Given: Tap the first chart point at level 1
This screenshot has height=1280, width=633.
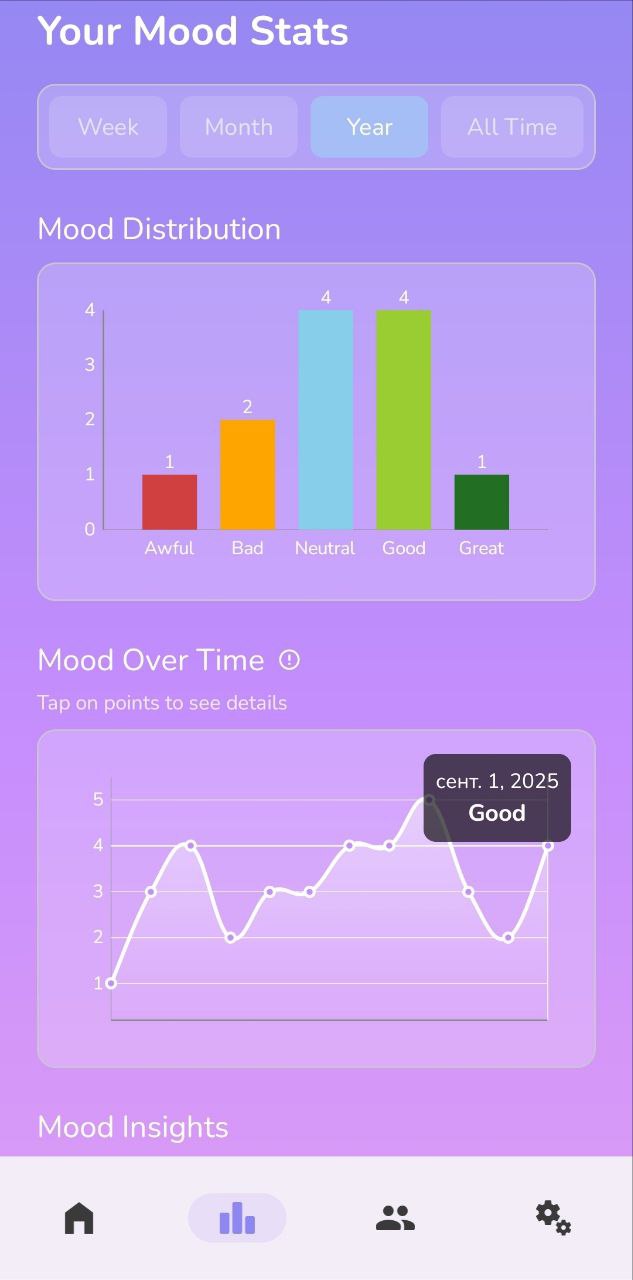Looking at the screenshot, I should [x=111, y=983].
